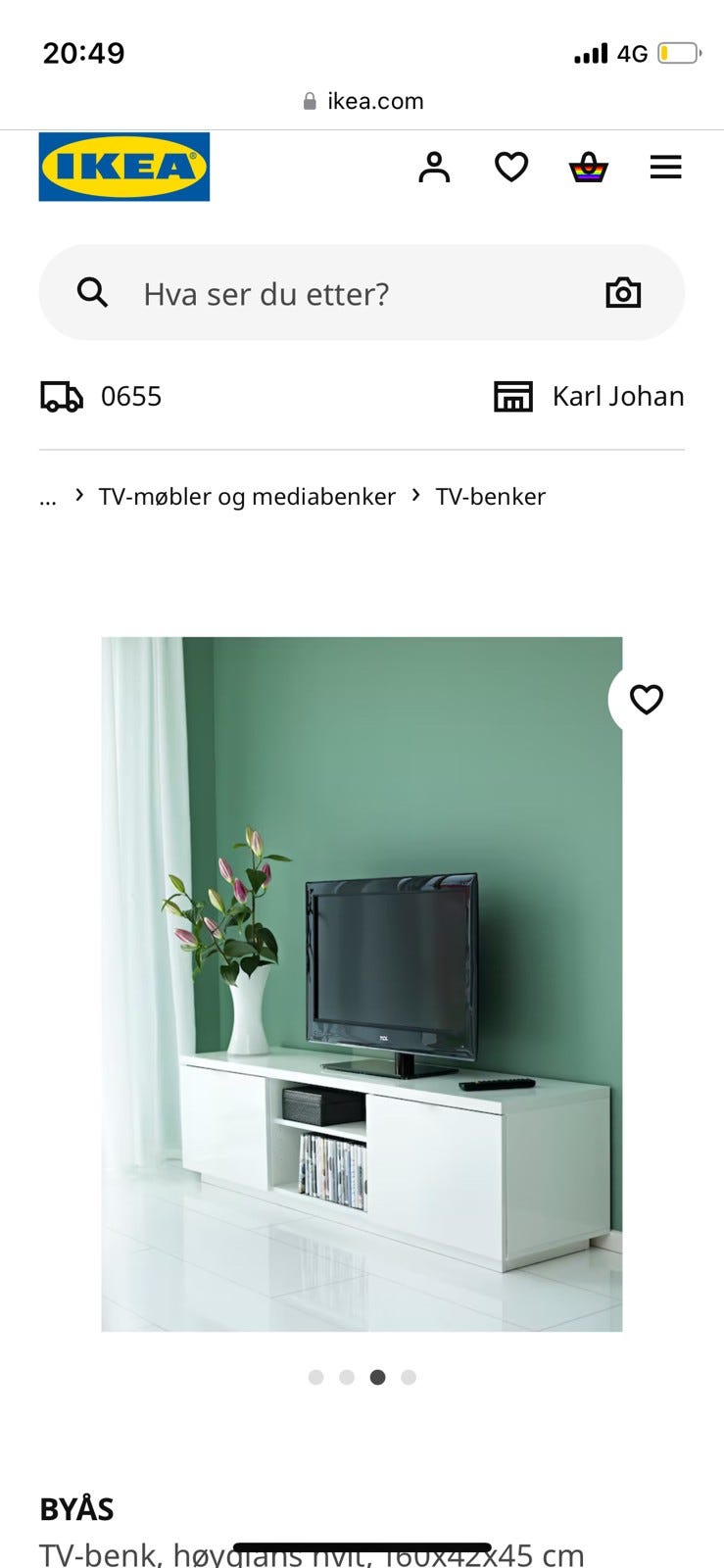Open the hamburger menu
Image resolution: width=724 pixels, height=1568 pixels.
pos(665,167)
